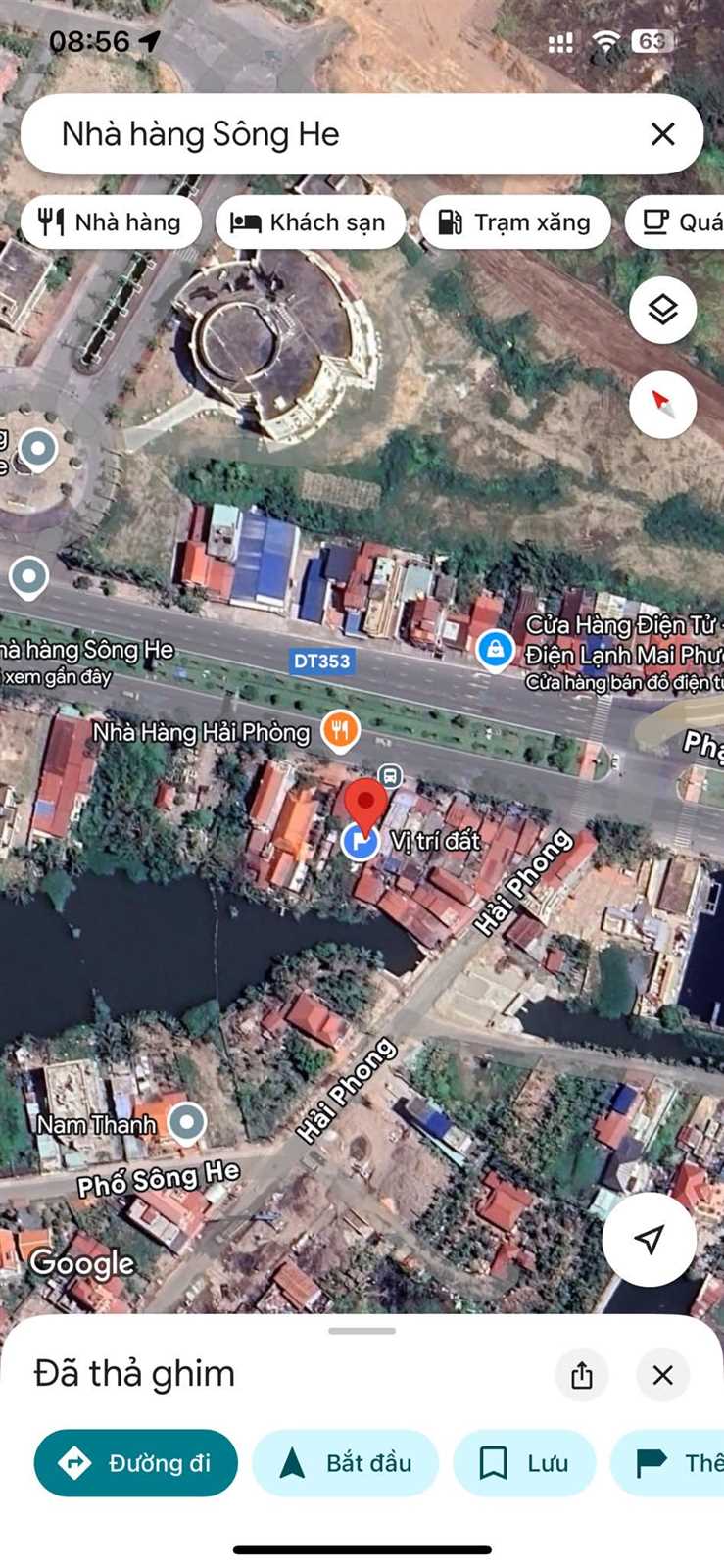Open Cửa Hàng Điện Tử Mai Phương marker
This screenshot has width=724, height=1568.
tap(496, 649)
